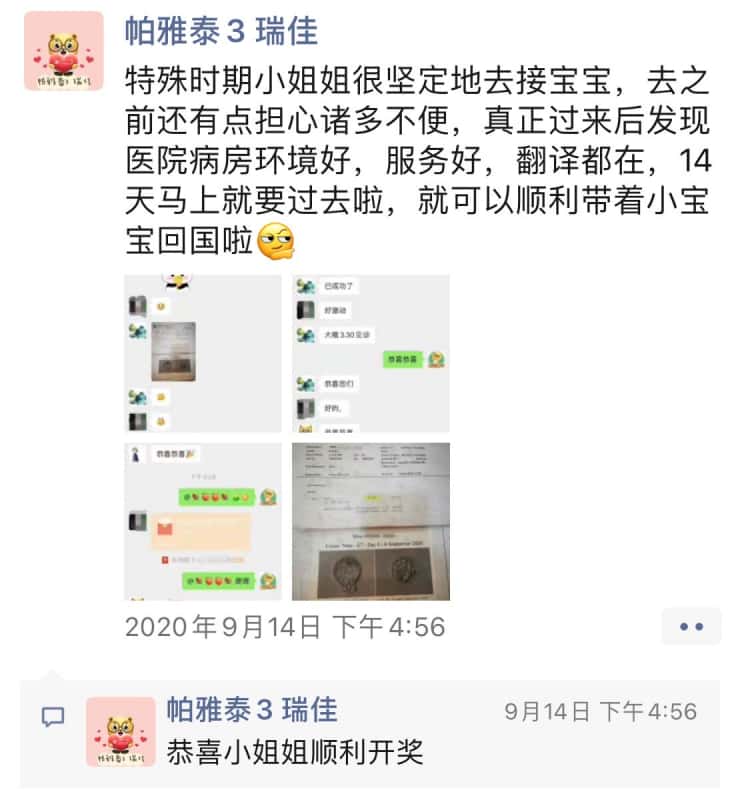View the medical report photo image
This screenshot has width=750, height=804.
pyautogui.click(x=370, y=521)
